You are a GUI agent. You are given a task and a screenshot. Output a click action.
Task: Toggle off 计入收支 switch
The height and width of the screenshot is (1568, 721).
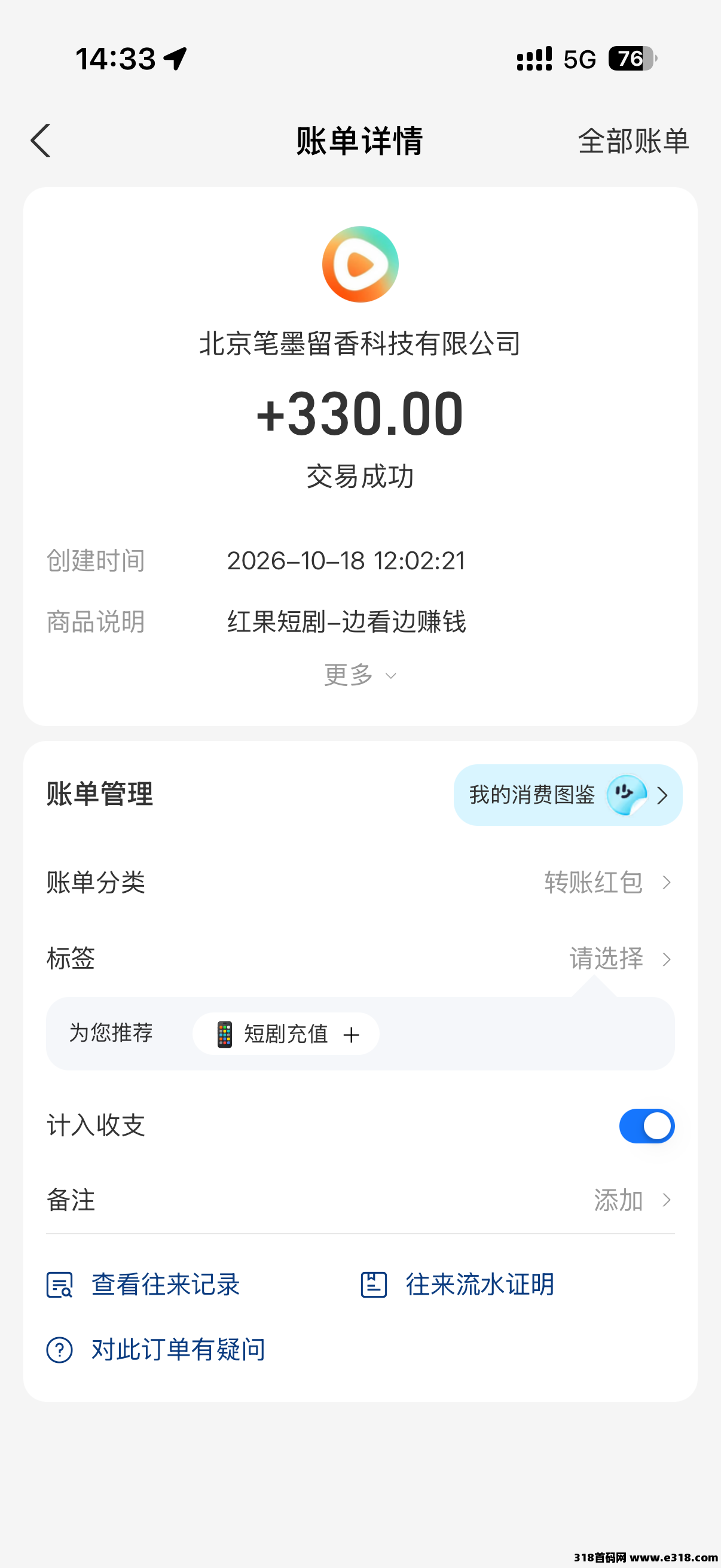click(647, 1126)
